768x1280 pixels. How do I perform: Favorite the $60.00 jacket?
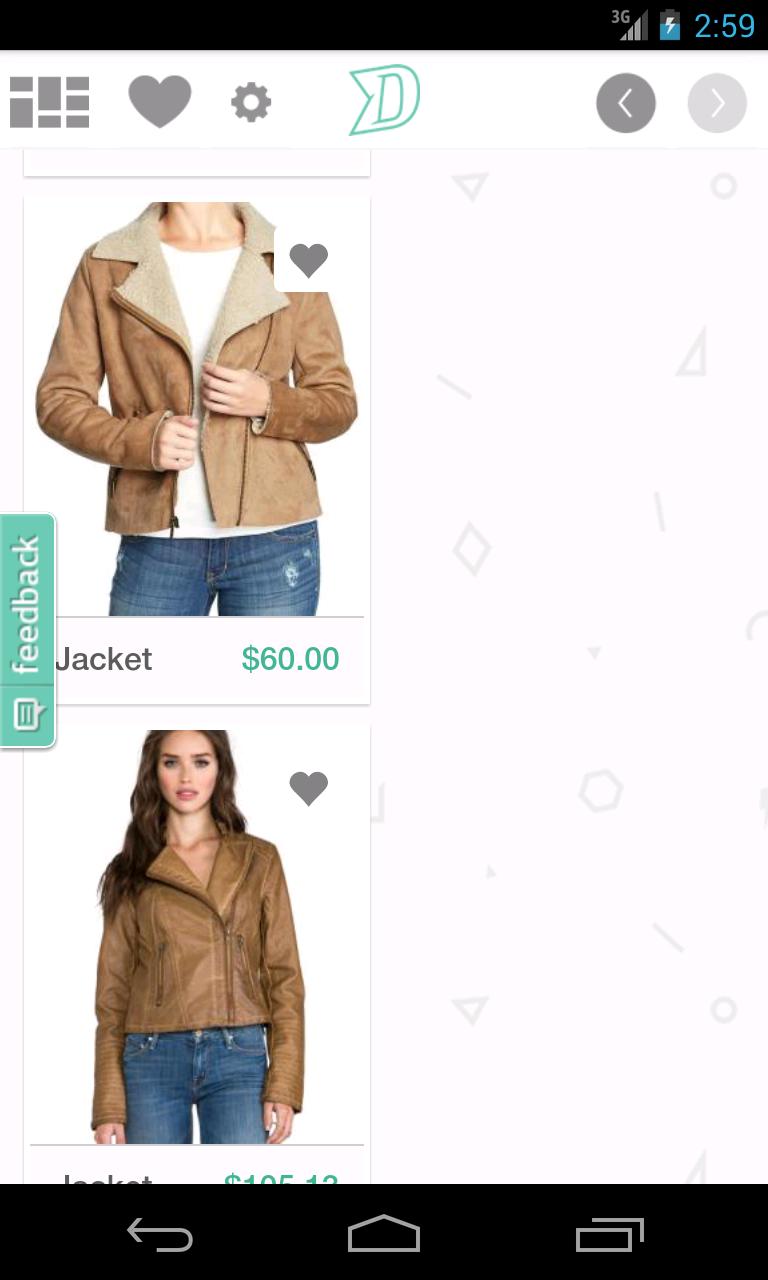pos(308,261)
